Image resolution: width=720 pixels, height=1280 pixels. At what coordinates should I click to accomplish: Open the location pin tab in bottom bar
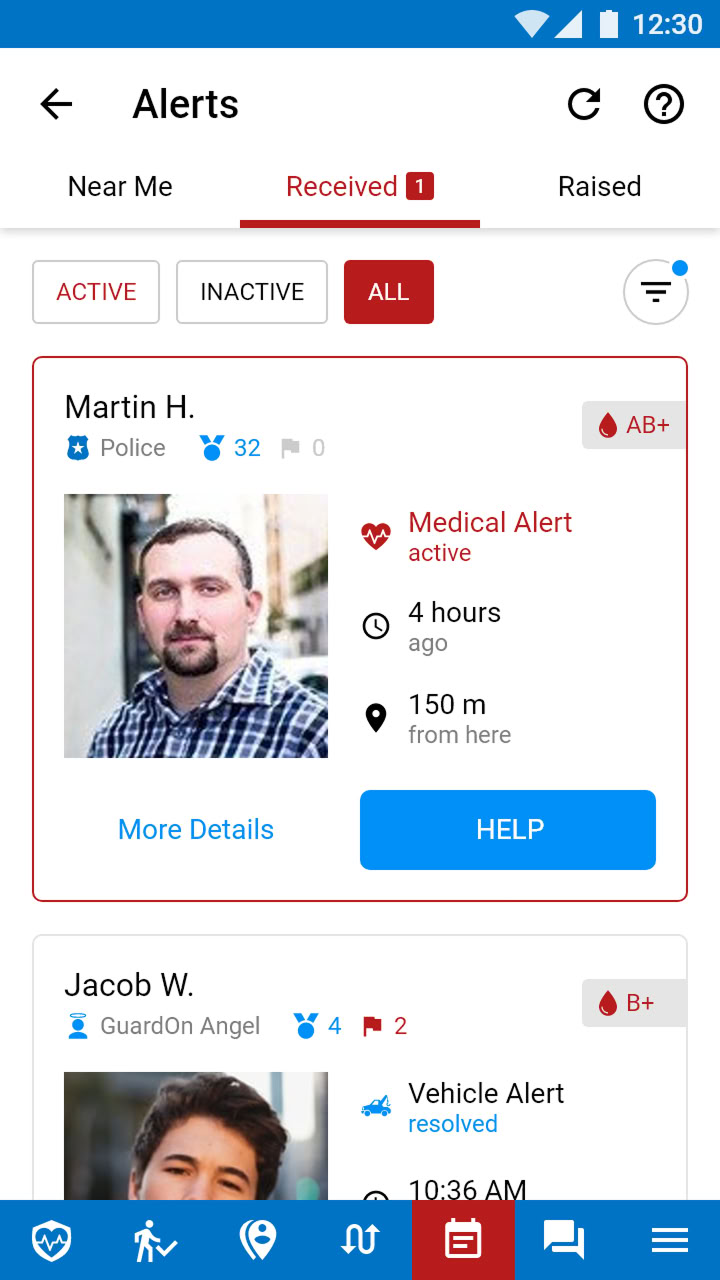click(x=257, y=1241)
